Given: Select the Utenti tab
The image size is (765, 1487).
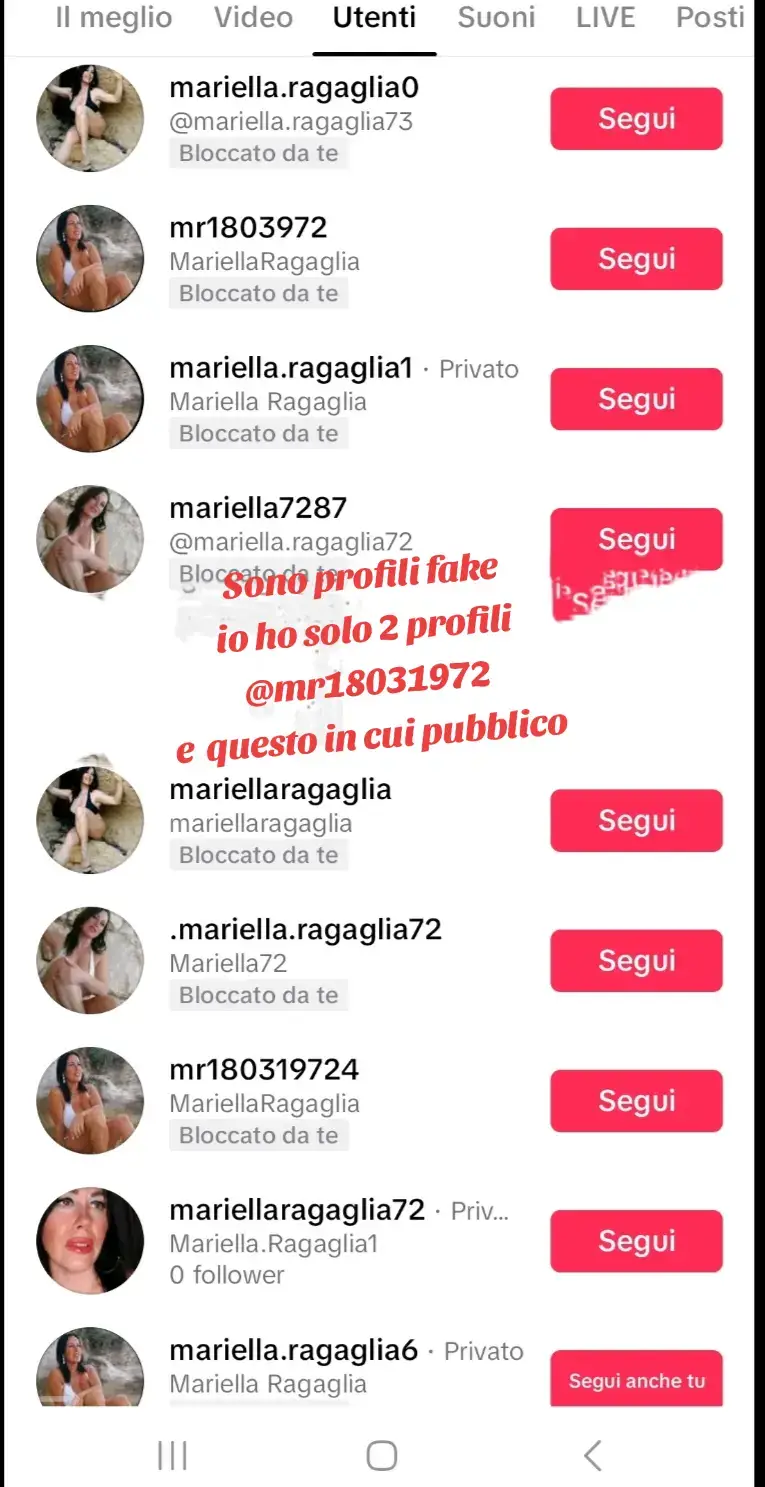Looking at the screenshot, I should pyautogui.click(x=374, y=17).
